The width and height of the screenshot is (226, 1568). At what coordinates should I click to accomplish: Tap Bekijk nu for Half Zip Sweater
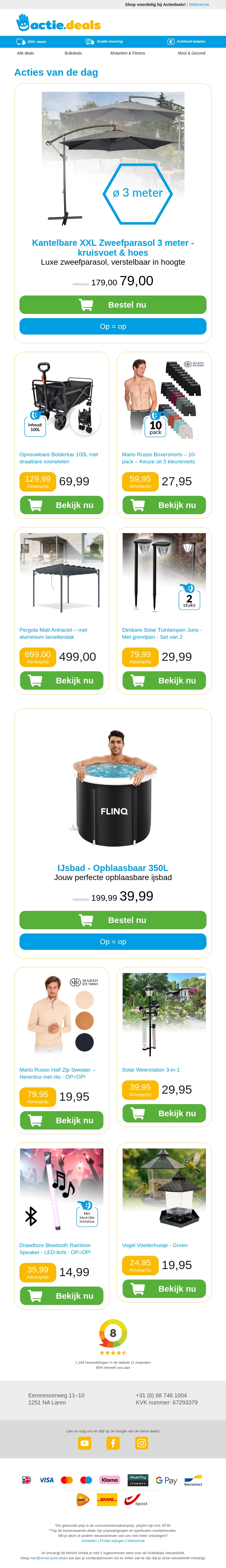[62, 1120]
